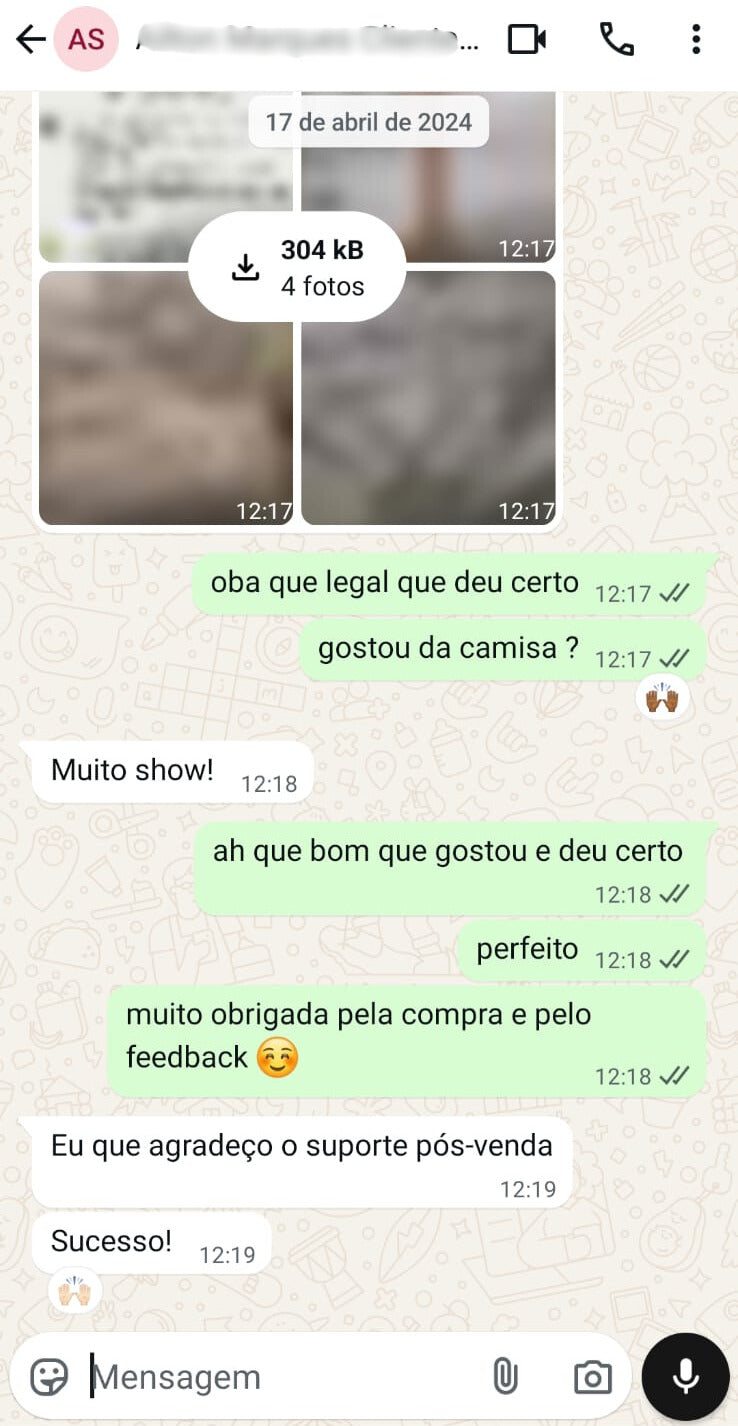Open the emoji and sticker picker

click(x=49, y=1377)
